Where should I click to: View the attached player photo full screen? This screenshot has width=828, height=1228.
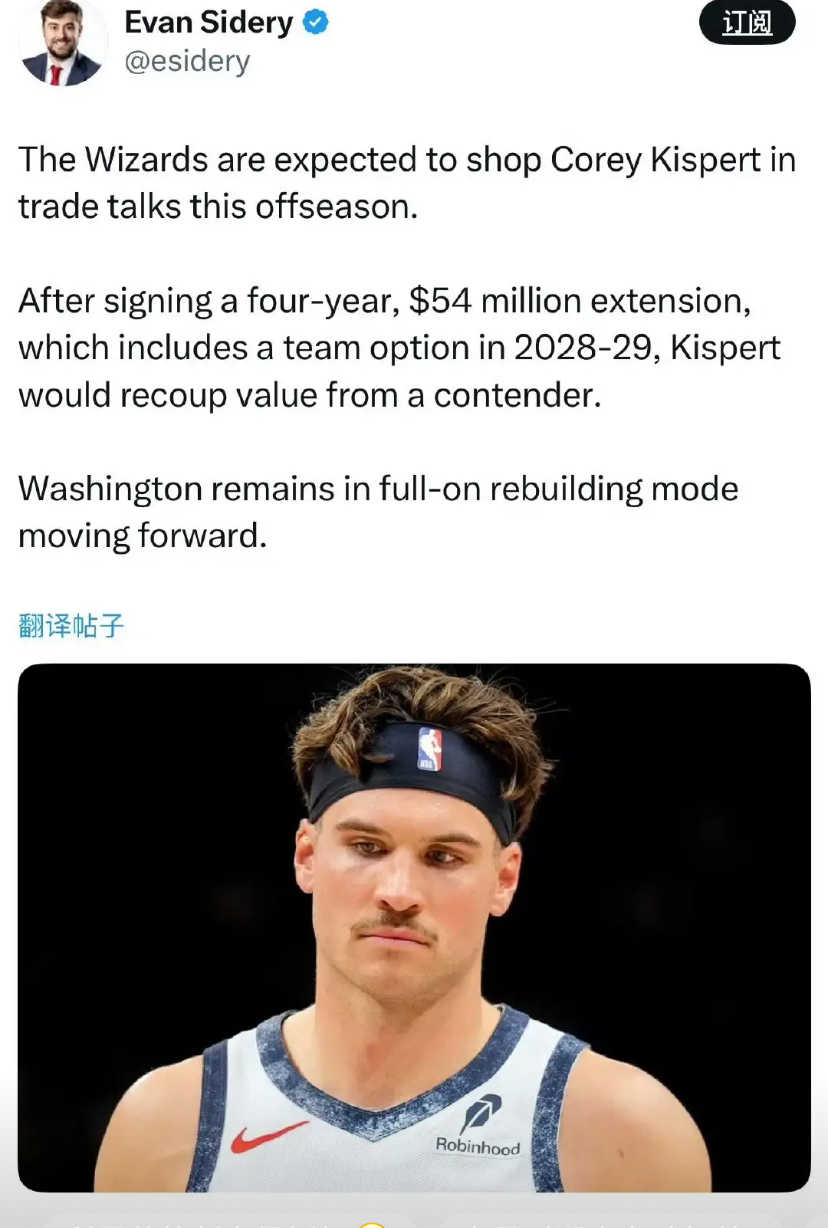point(414,927)
